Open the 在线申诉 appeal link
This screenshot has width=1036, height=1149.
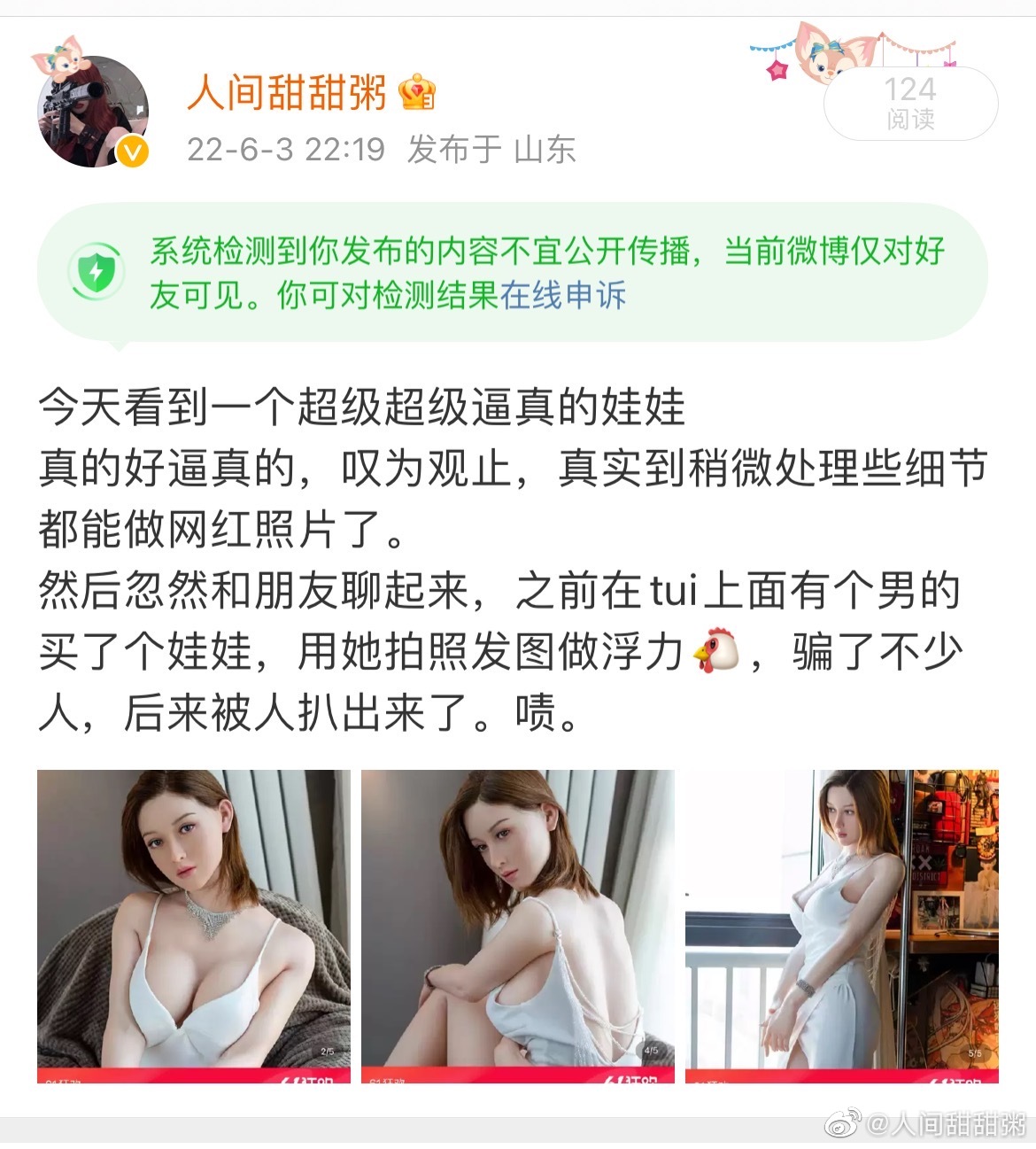[562, 295]
